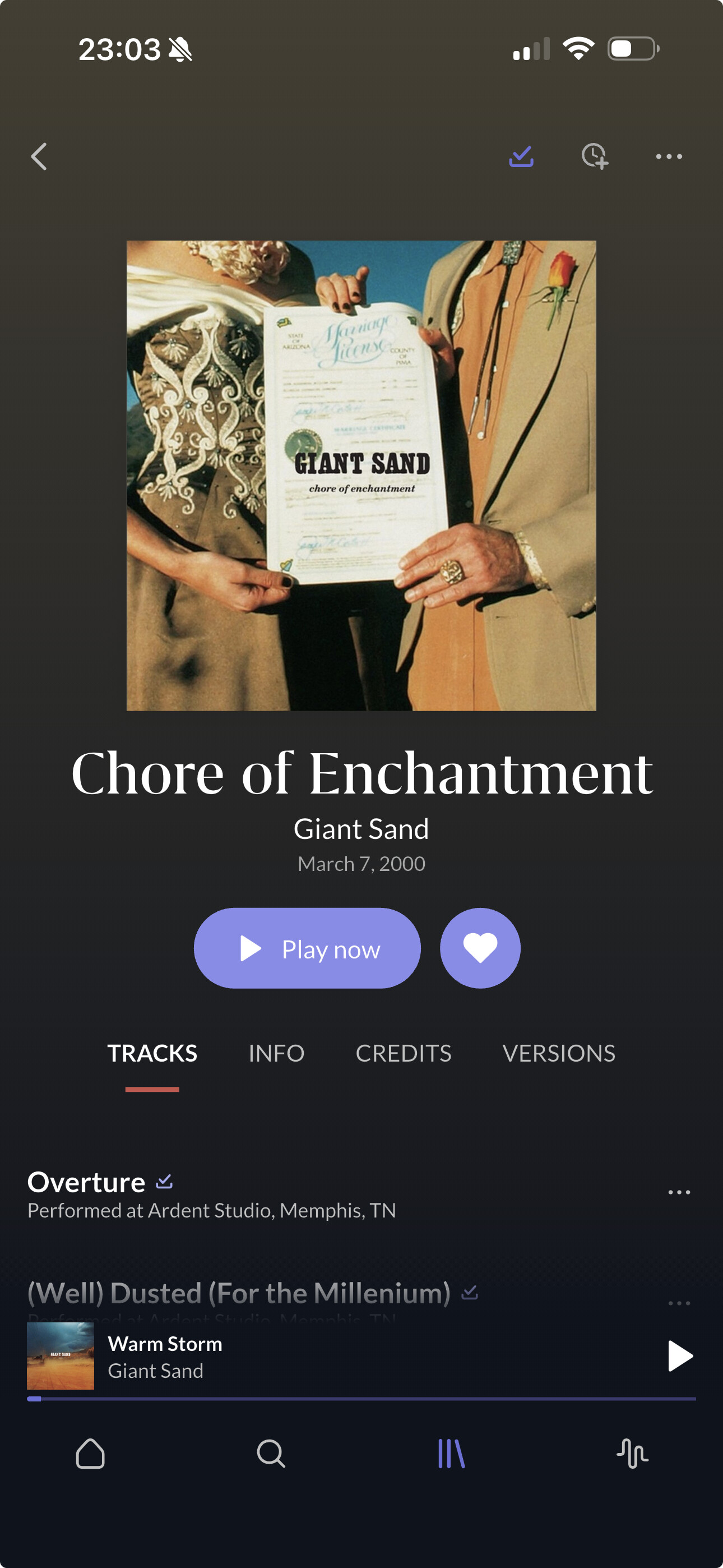Tap the downloaded checkmark icon in the header
The width and height of the screenshot is (723, 1568).
pos(521,156)
